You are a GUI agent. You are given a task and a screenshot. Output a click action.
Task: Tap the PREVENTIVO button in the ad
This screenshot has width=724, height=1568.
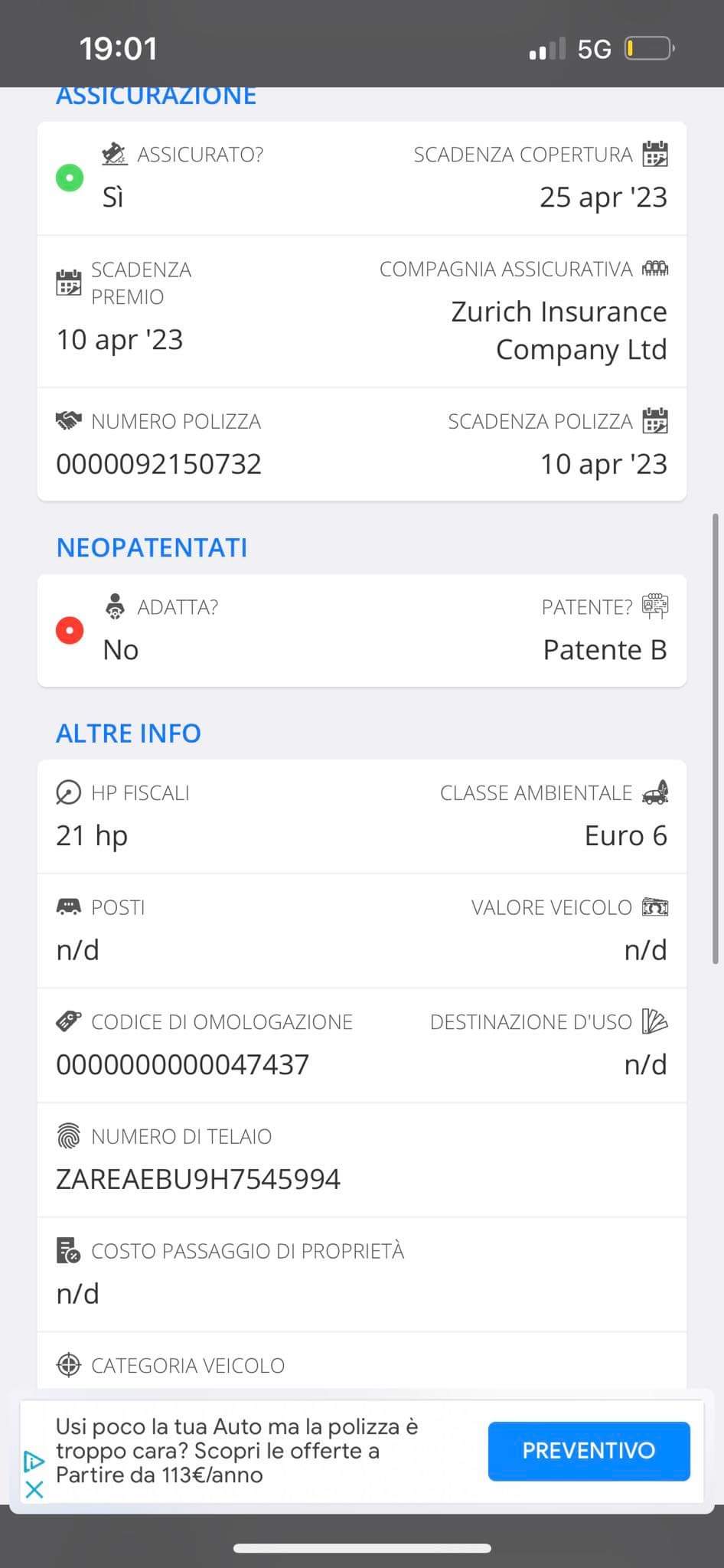tap(589, 1451)
